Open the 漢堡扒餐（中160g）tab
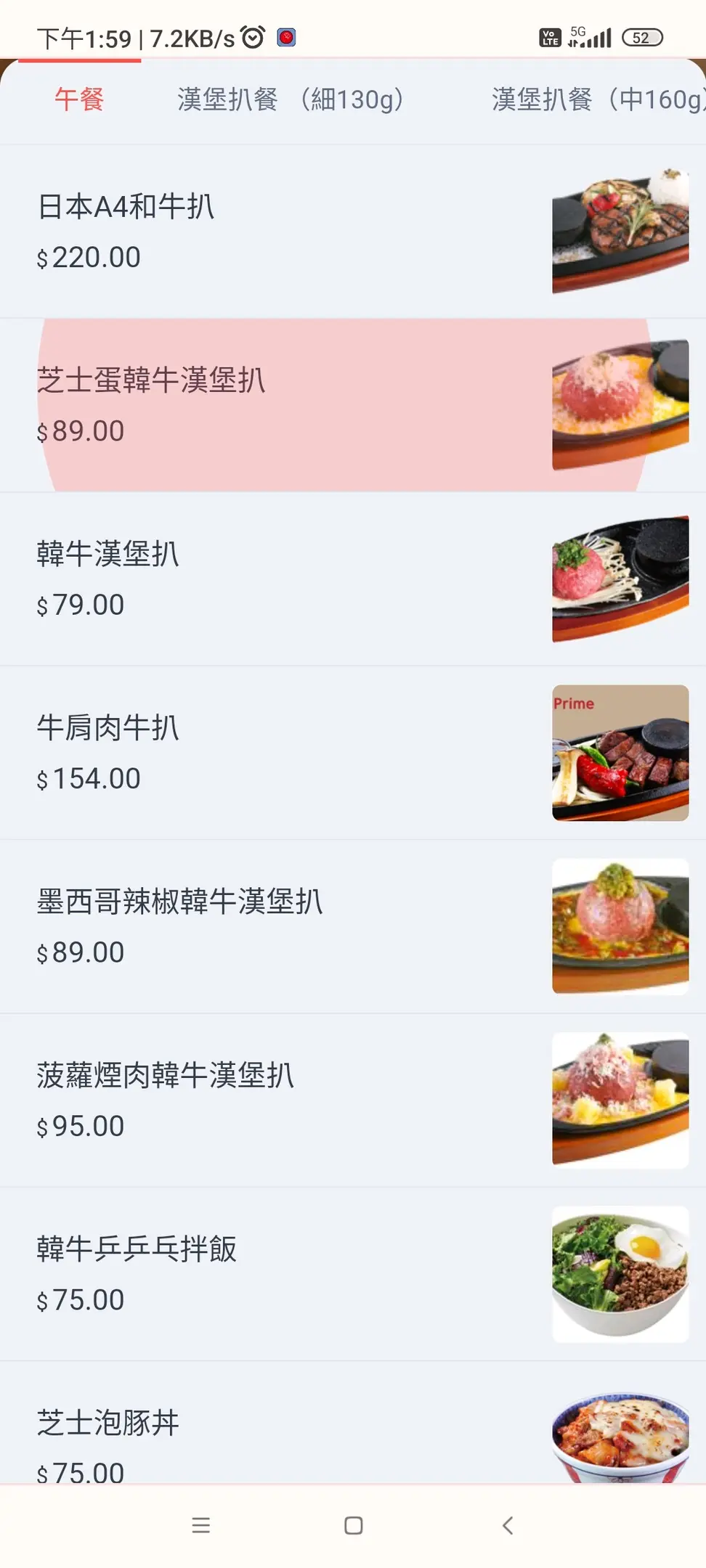 [597, 99]
